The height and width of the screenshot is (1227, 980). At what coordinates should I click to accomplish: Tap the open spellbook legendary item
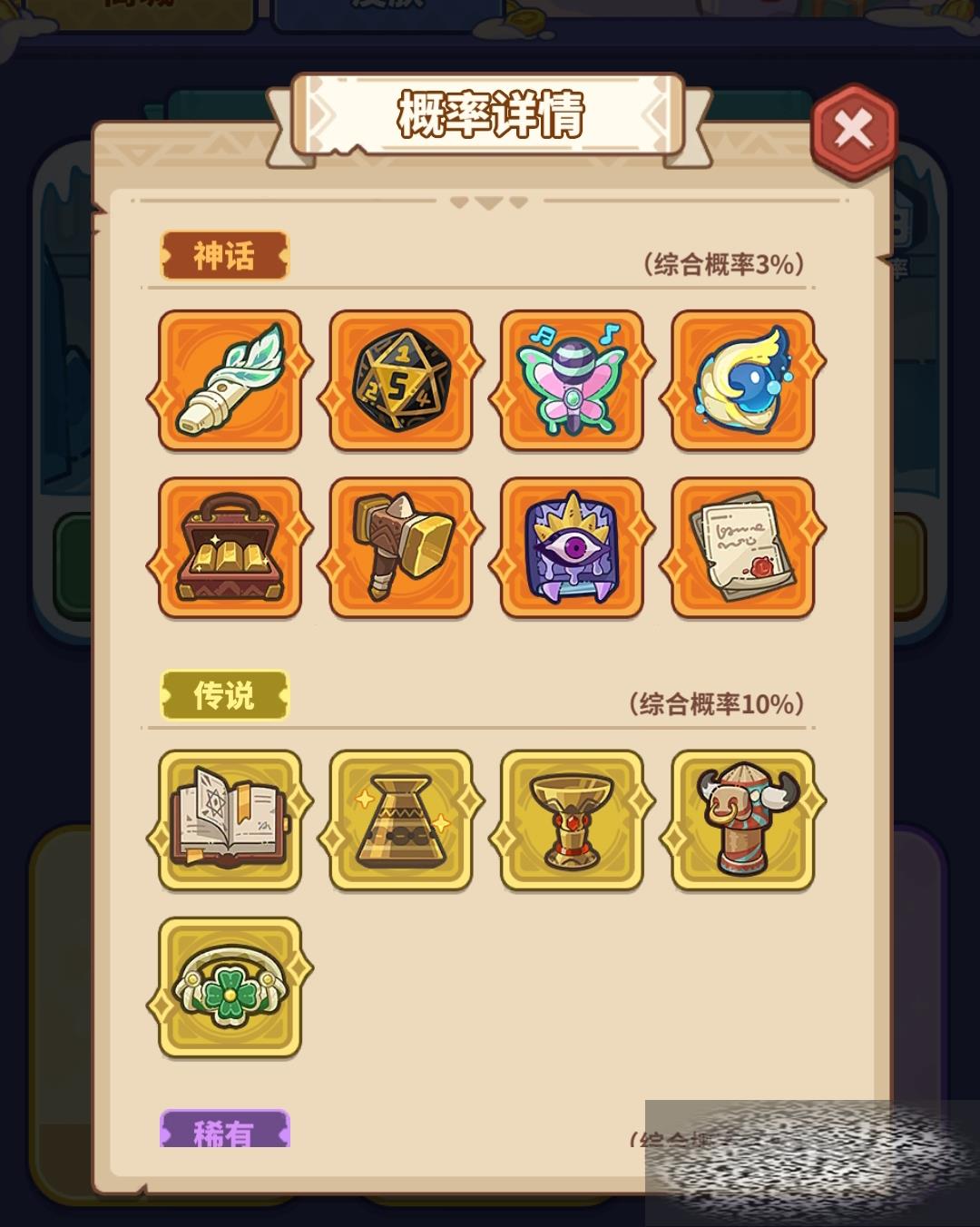tap(230, 820)
